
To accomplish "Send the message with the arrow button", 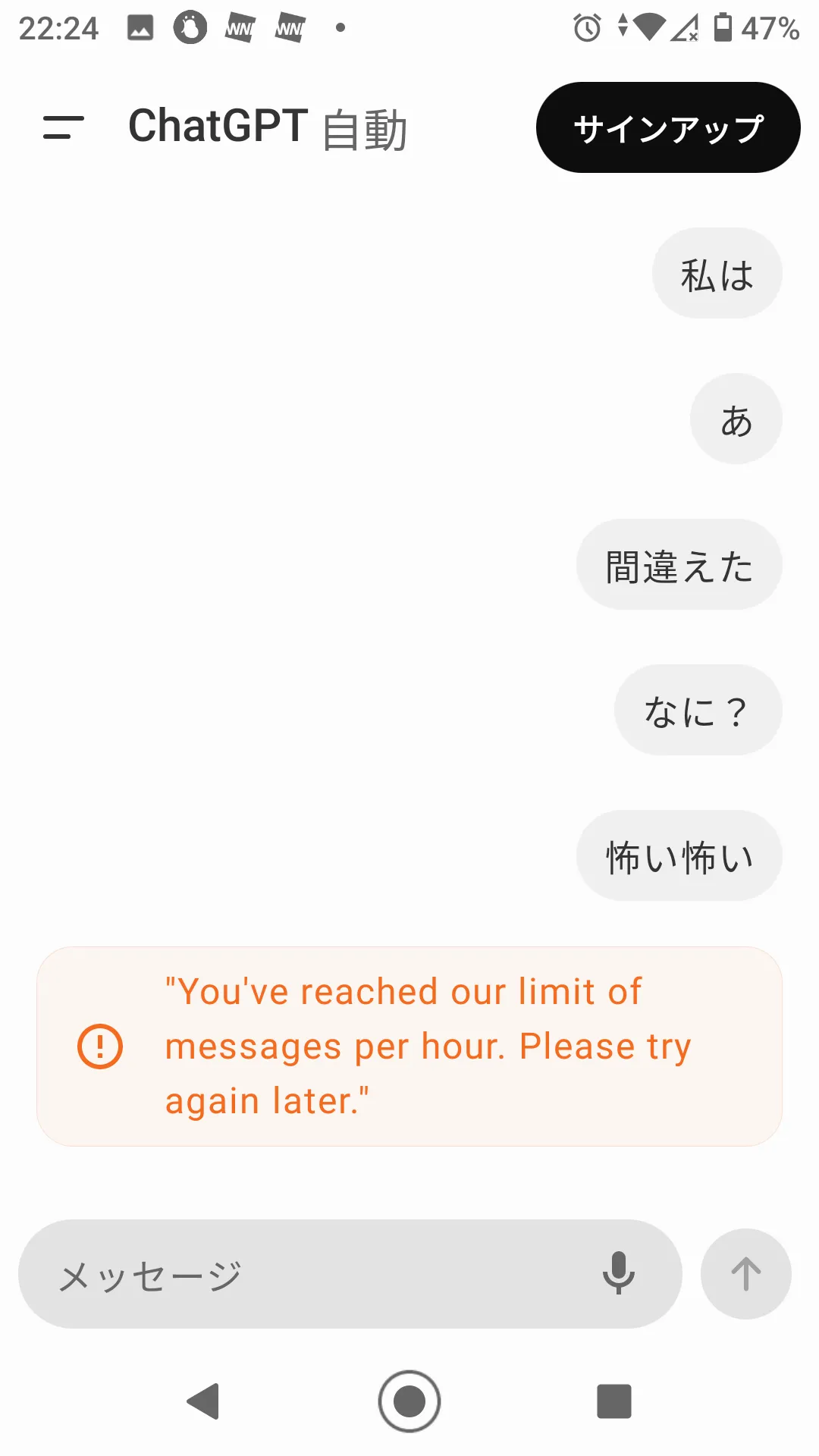I will tap(746, 1274).
